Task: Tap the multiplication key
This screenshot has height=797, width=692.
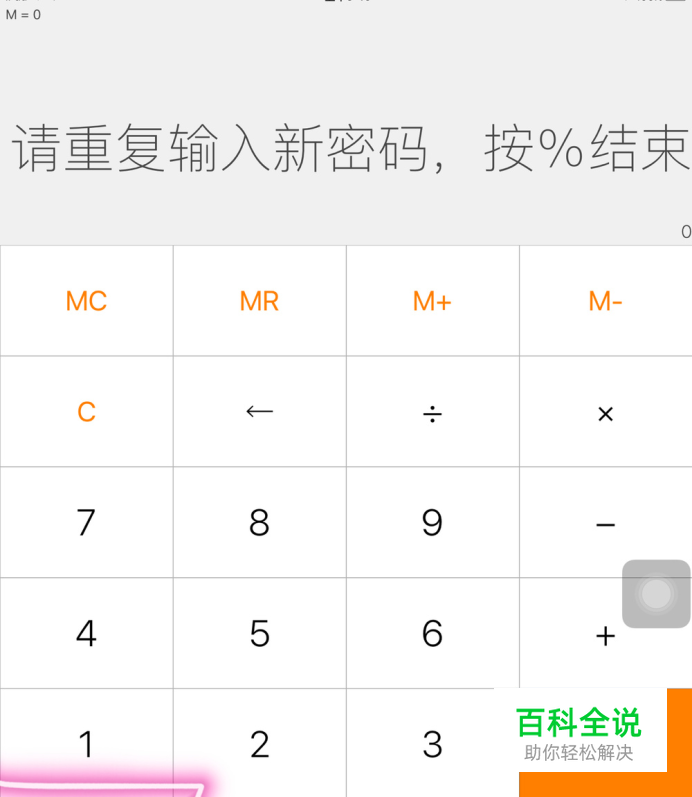Action: 605,412
